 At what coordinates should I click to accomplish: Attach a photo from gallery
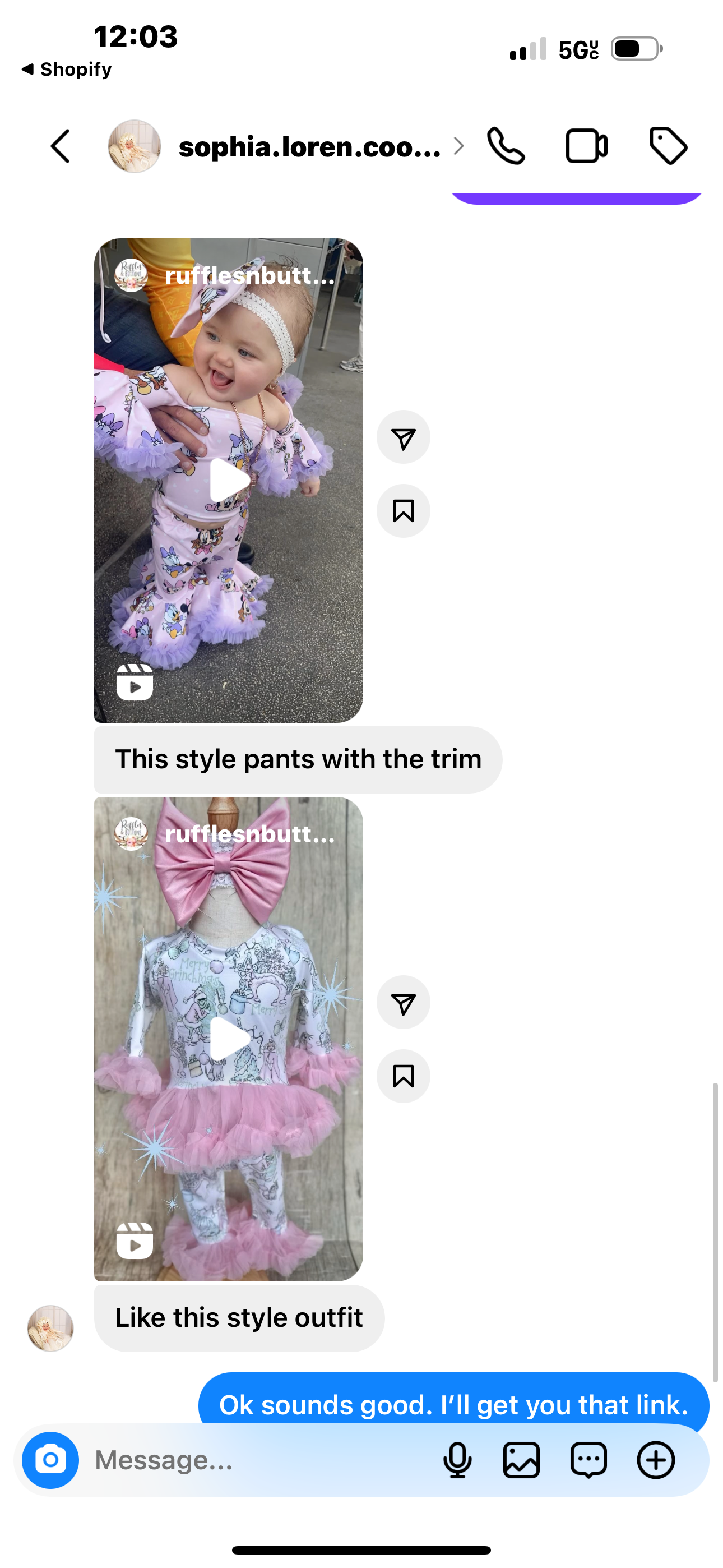pos(522,1460)
